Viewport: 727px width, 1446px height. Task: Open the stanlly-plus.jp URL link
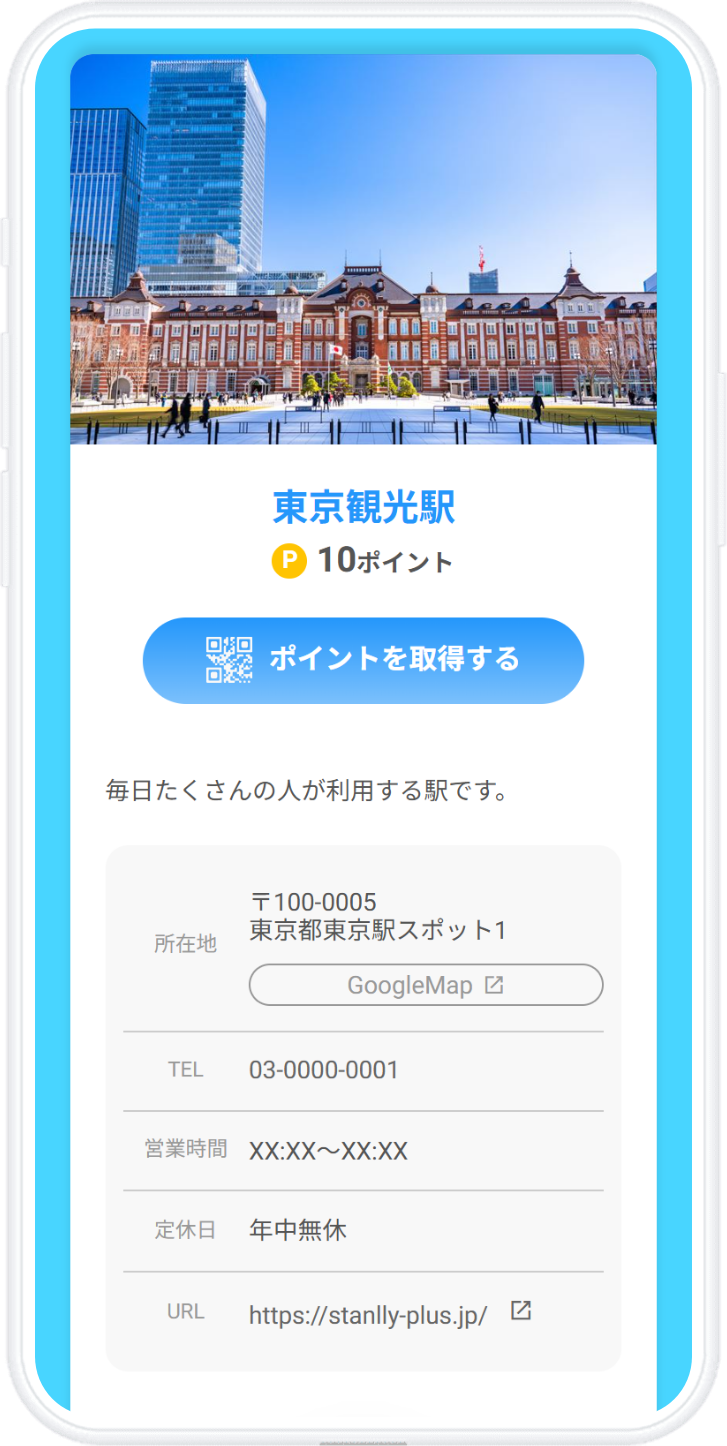(368, 1314)
